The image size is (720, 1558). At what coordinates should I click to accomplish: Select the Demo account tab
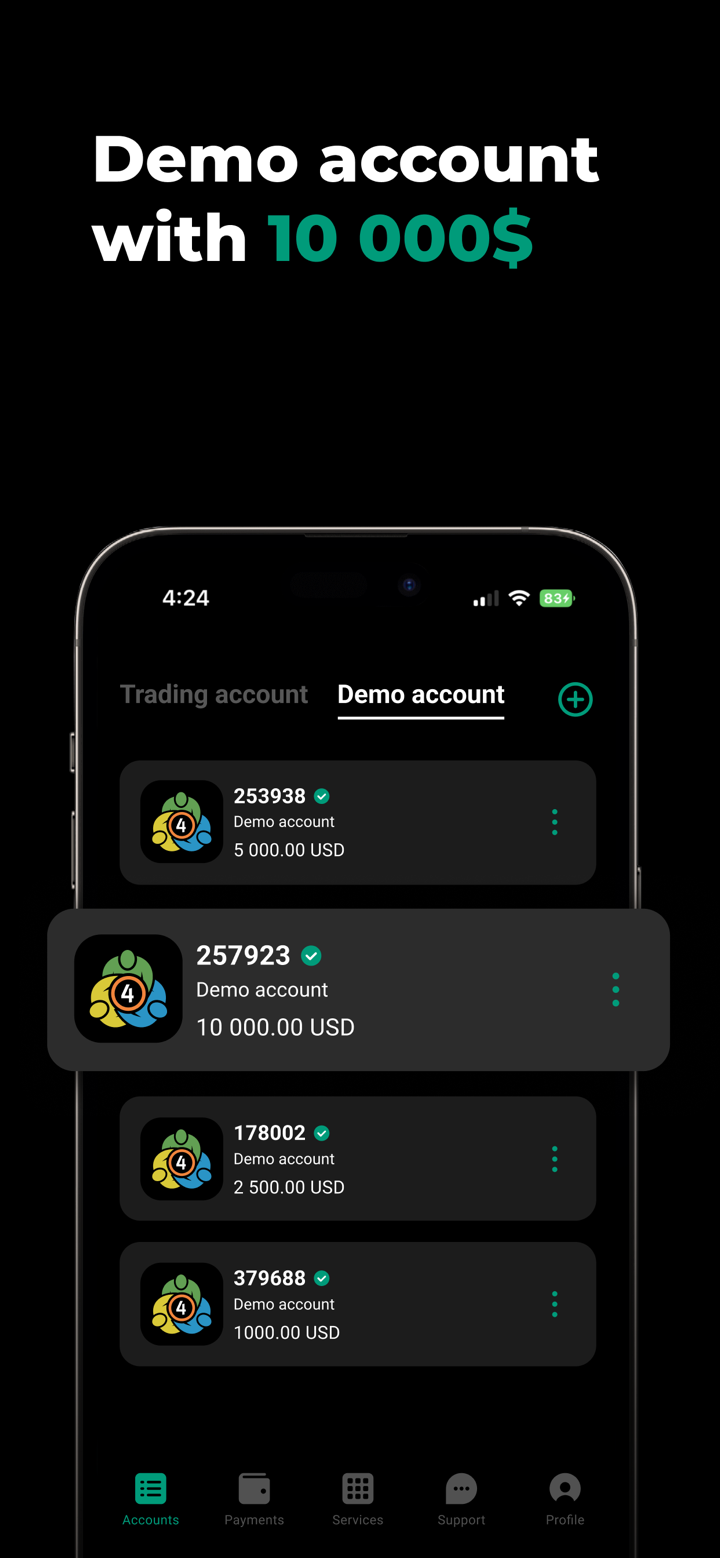[x=420, y=694]
